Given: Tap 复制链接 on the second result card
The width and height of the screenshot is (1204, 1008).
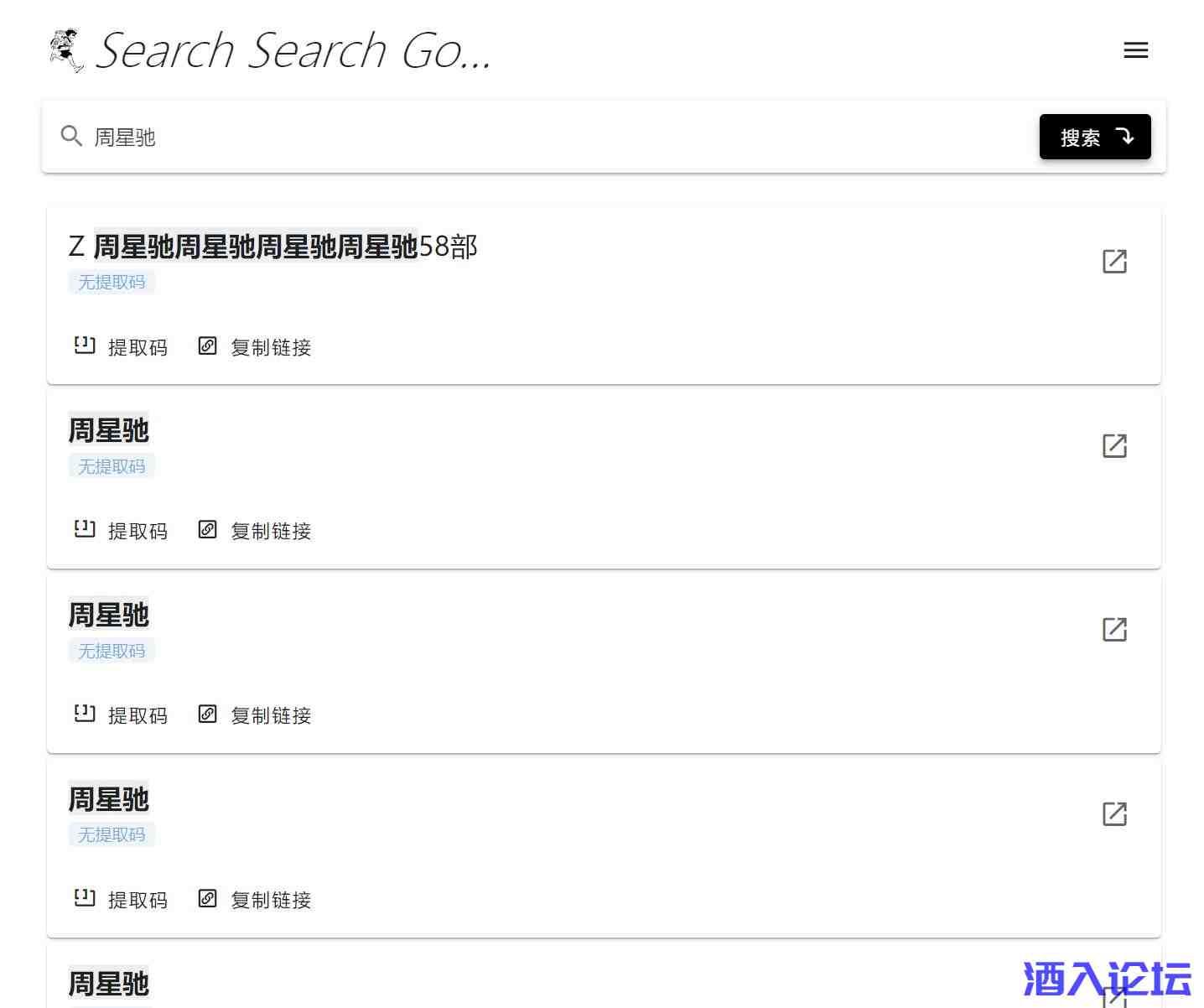Looking at the screenshot, I should click(255, 531).
